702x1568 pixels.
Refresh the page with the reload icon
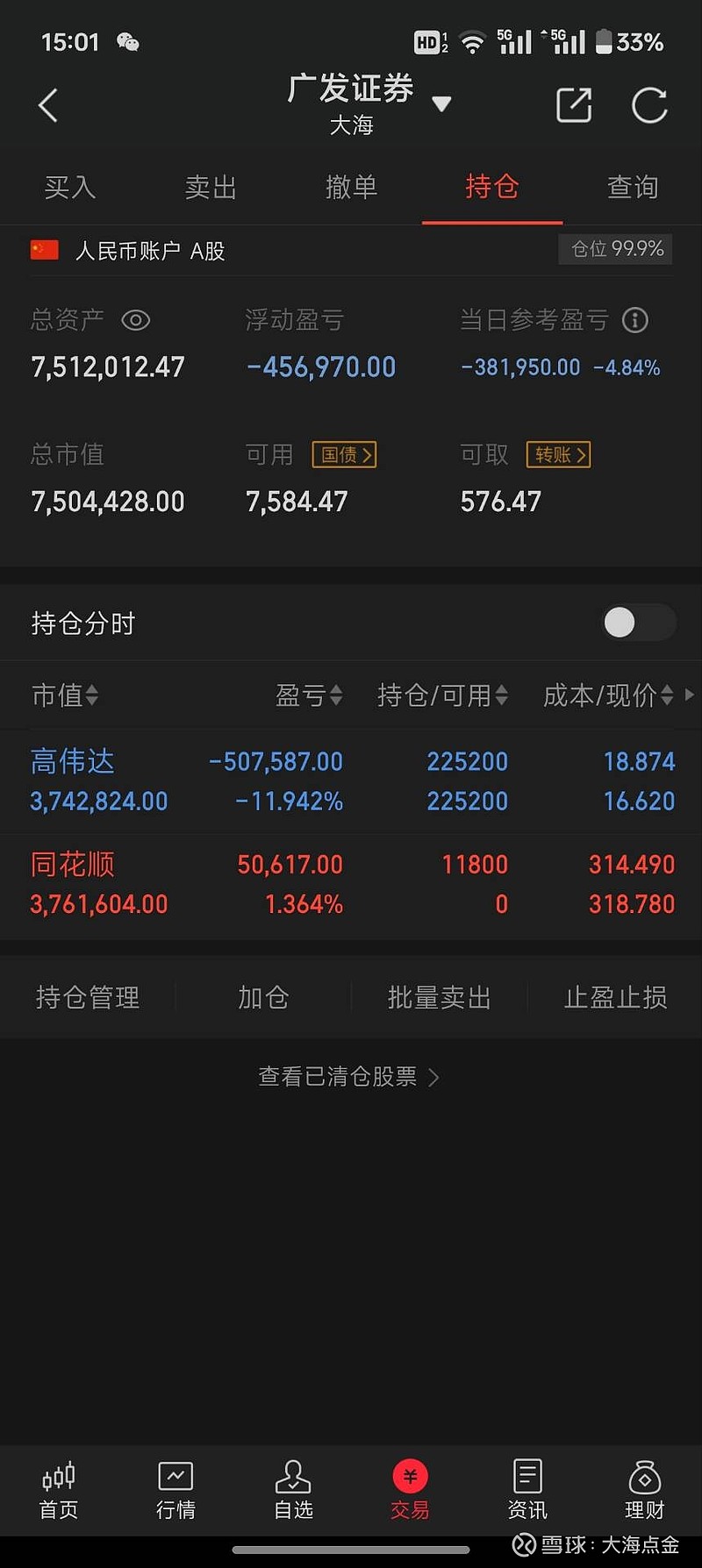649,104
